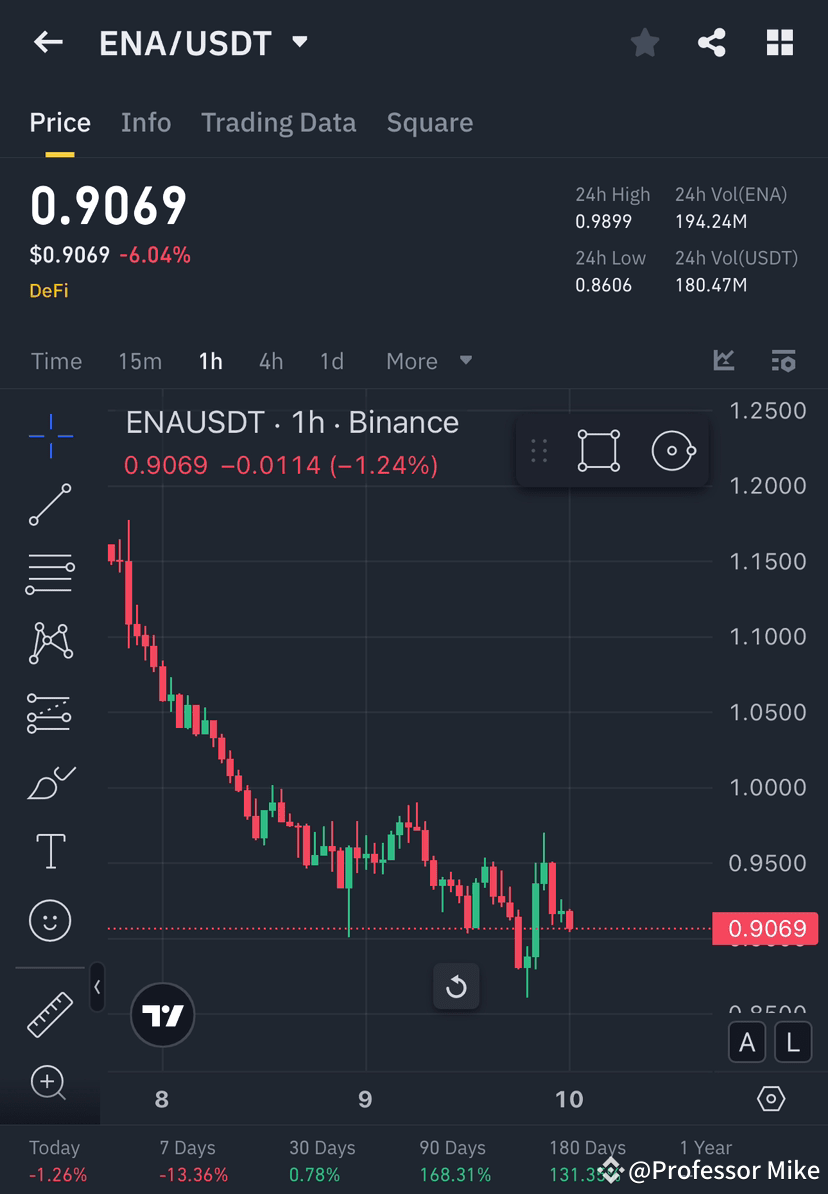Image resolution: width=828 pixels, height=1194 pixels.
Task: Open the Info tab
Action: [146, 122]
